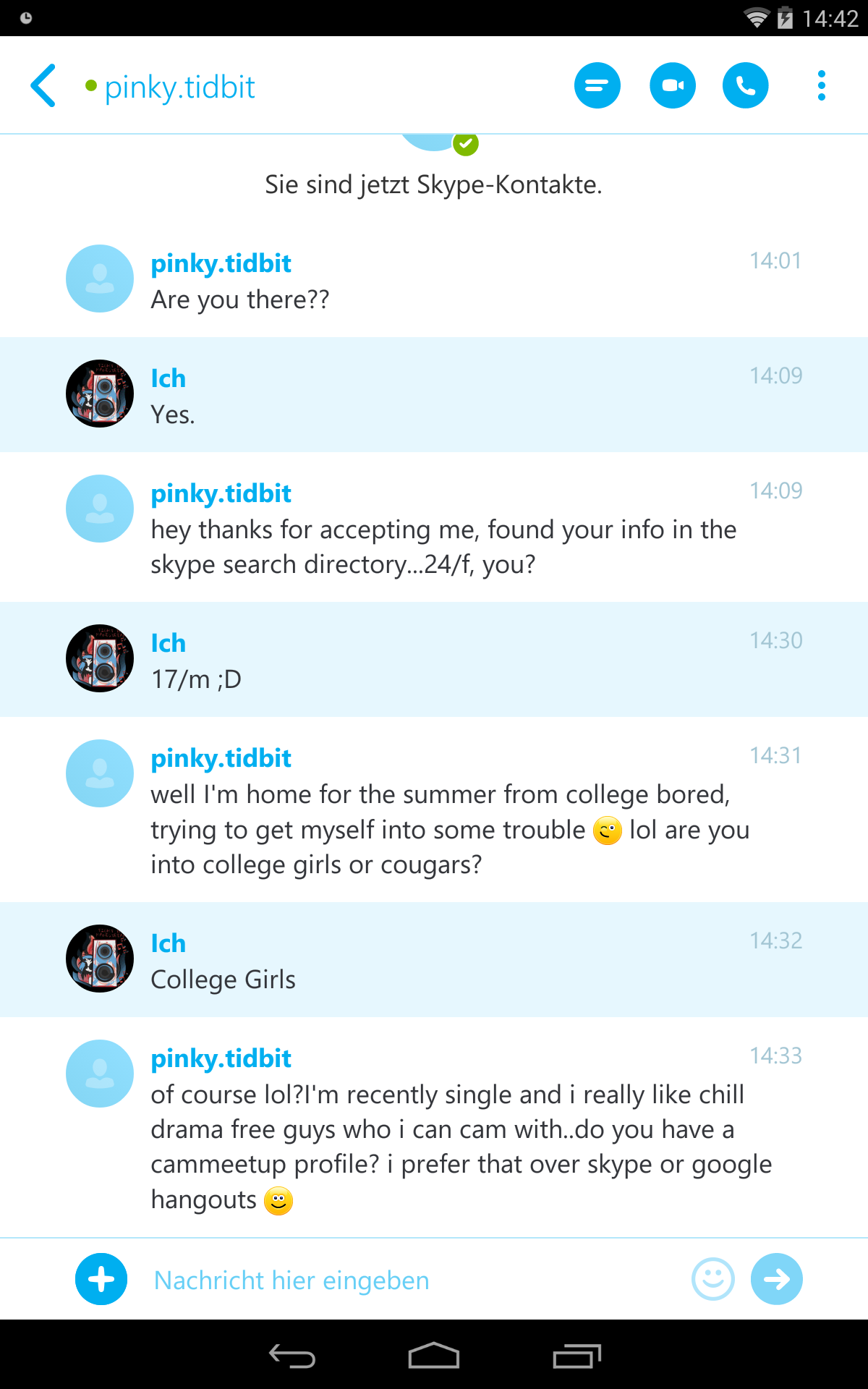Image resolution: width=868 pixels, height=1389 pixels.
Task: Tap the Android home button
Action: 434,1356
